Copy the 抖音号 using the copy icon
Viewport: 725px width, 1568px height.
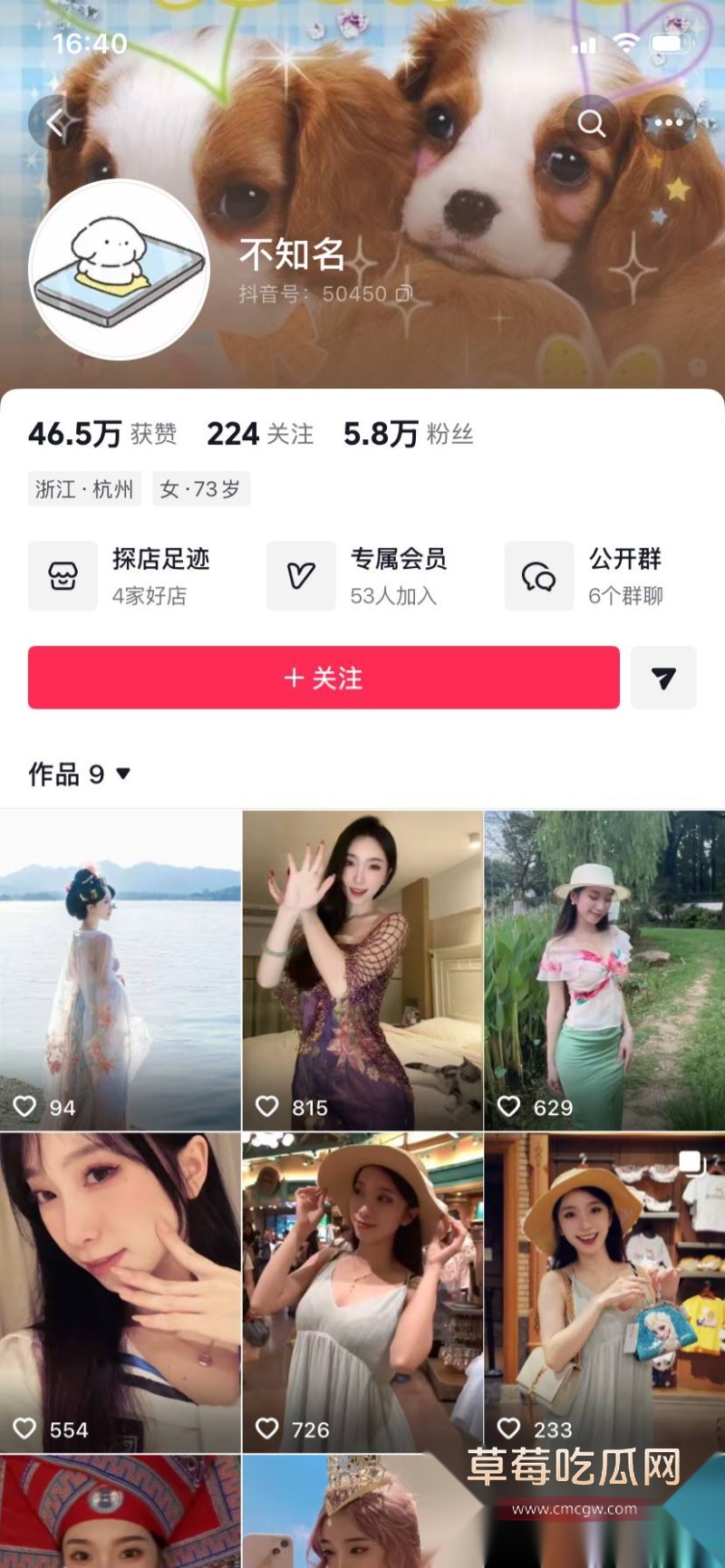[401, 293]
